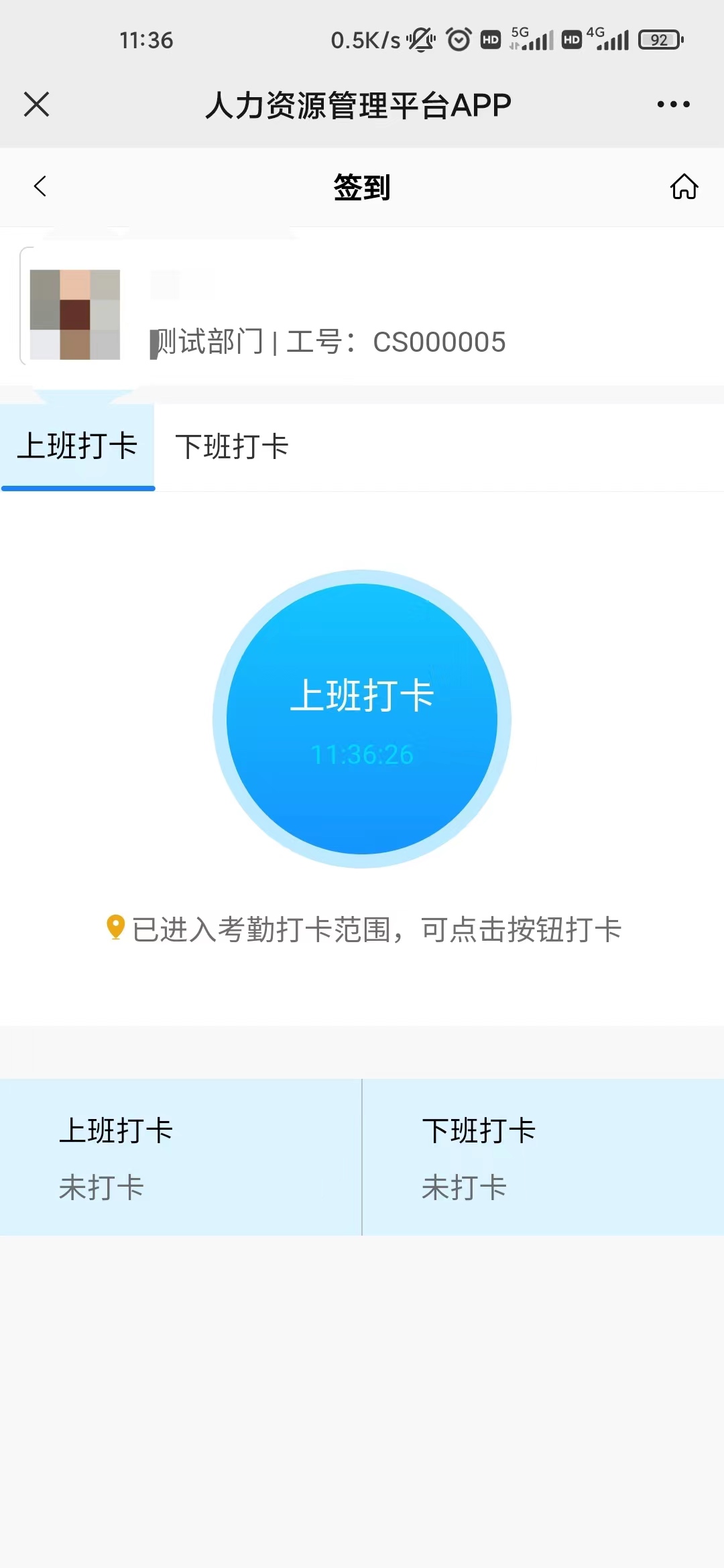
Task: Switch to the 下班打卡 tab
Action: click(x=233, y=446)
